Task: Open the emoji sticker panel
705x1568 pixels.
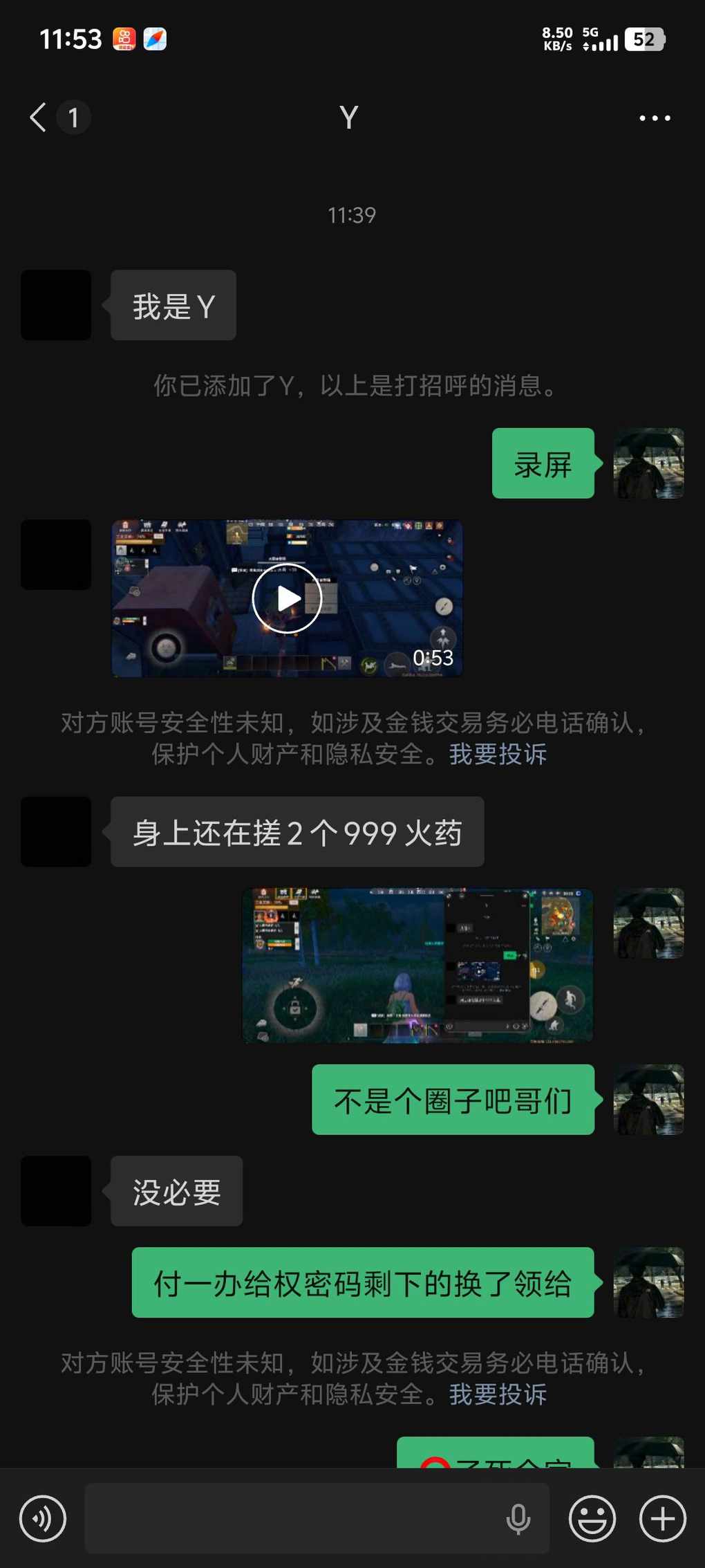Action: [592, 1519]
